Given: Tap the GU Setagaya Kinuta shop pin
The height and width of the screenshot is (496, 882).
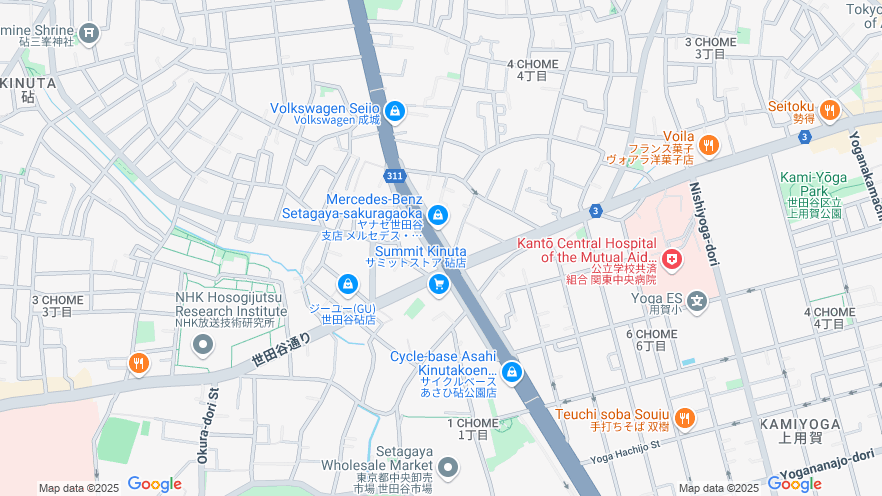Looking at the screenshot, I should click(347, 285).
